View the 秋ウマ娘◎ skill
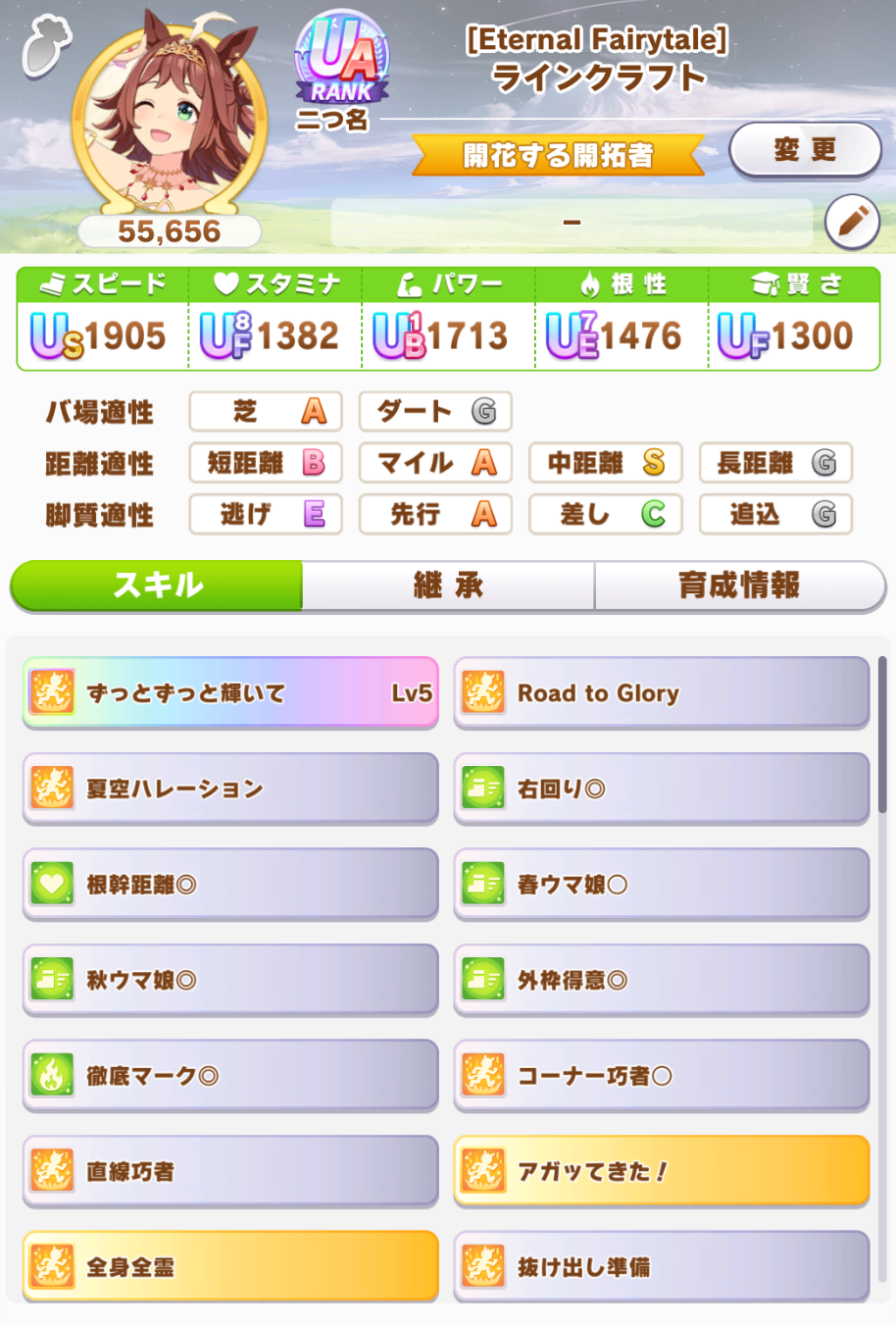 pos(230,980)
